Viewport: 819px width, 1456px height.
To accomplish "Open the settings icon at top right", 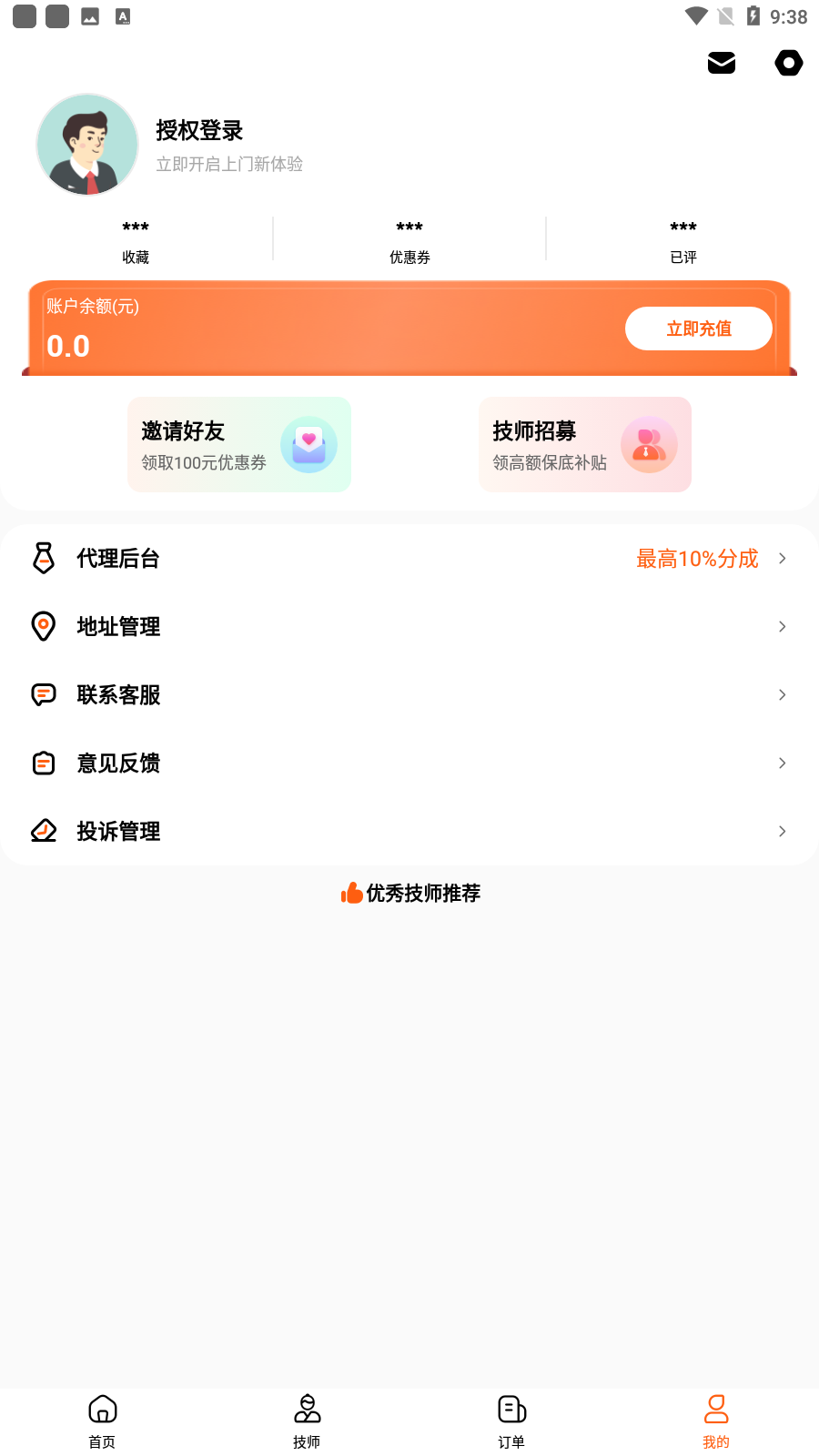I will click(x=788, y=63).
